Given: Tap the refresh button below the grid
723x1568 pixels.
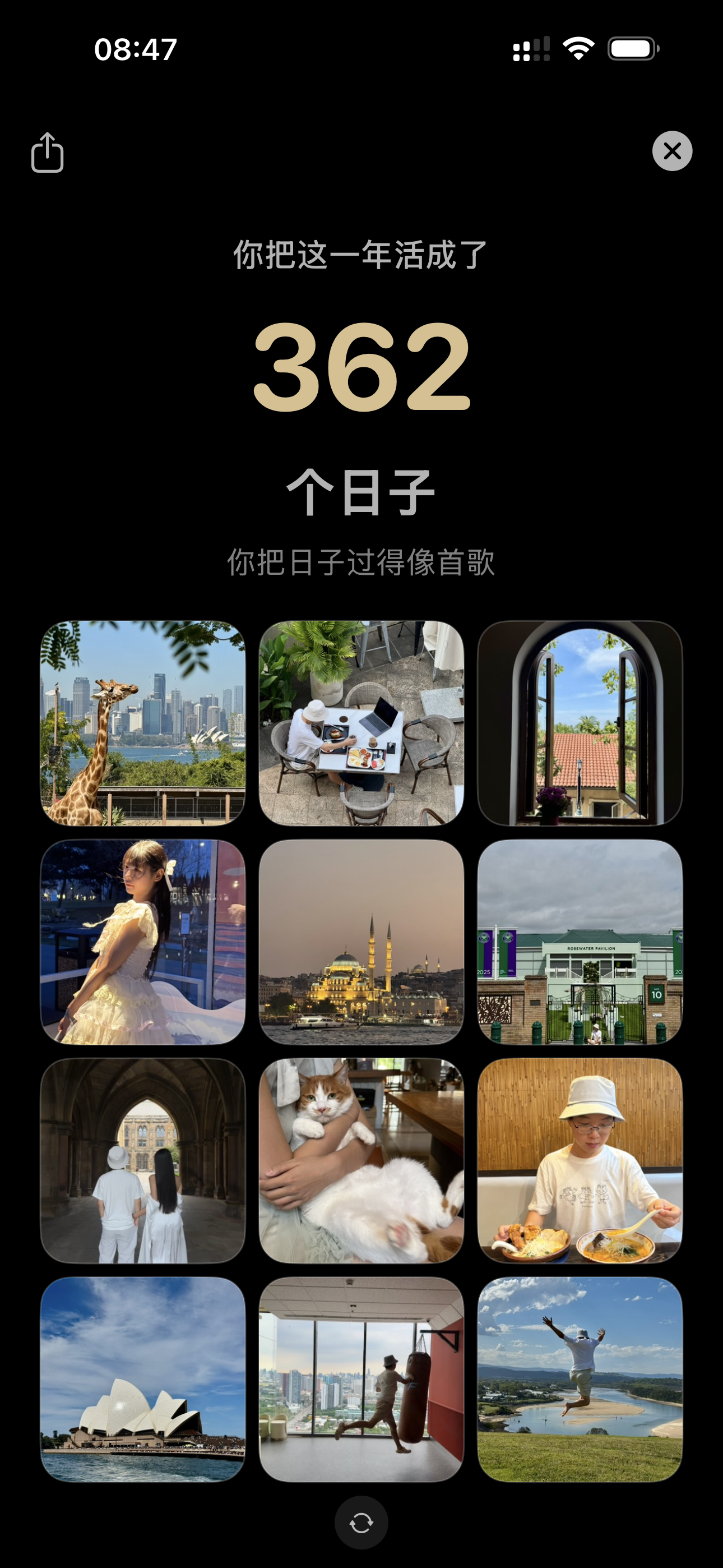Looking at the screenshot, I should click(x=361, y=1523).
